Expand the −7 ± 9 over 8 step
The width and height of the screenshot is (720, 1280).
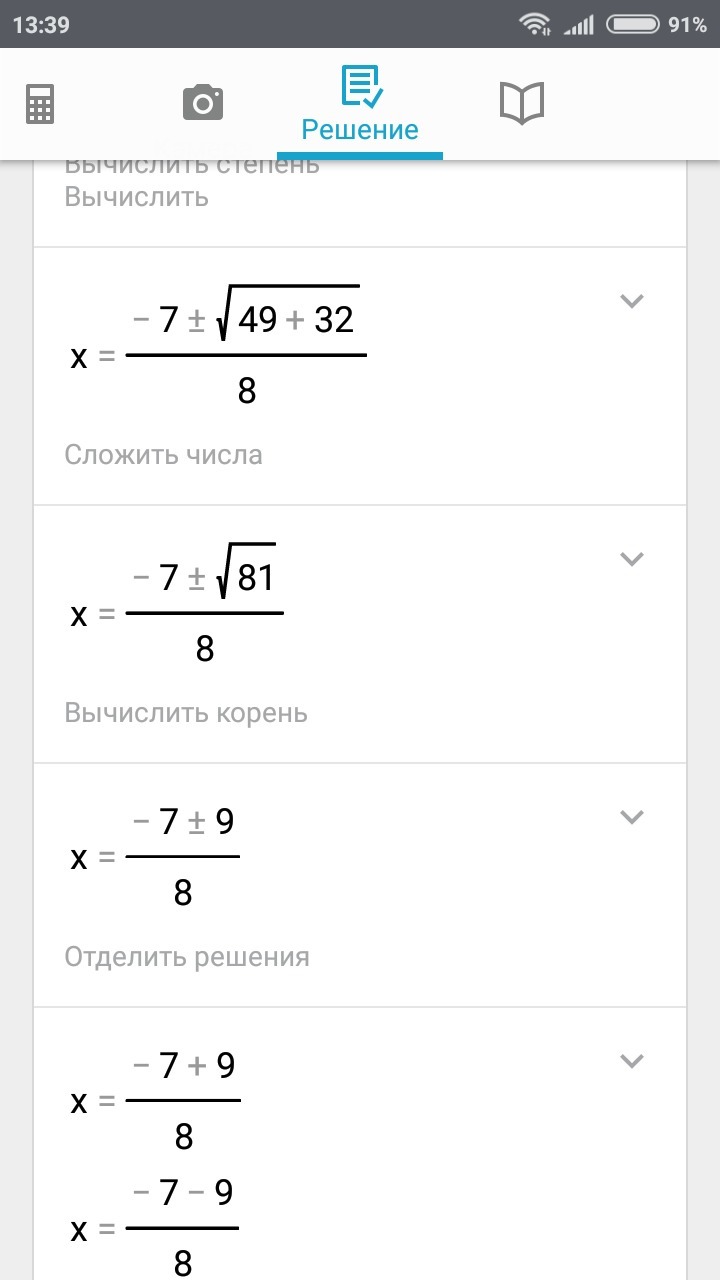click(x=631, y=817)
